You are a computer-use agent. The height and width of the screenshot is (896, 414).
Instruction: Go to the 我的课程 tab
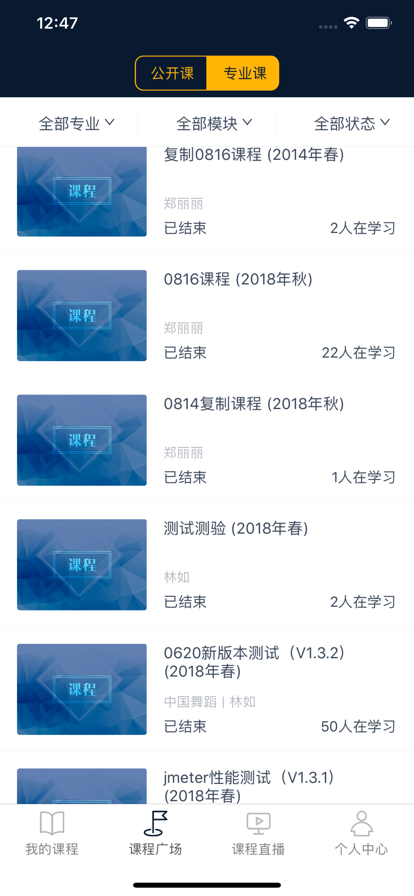pos(51,834)
